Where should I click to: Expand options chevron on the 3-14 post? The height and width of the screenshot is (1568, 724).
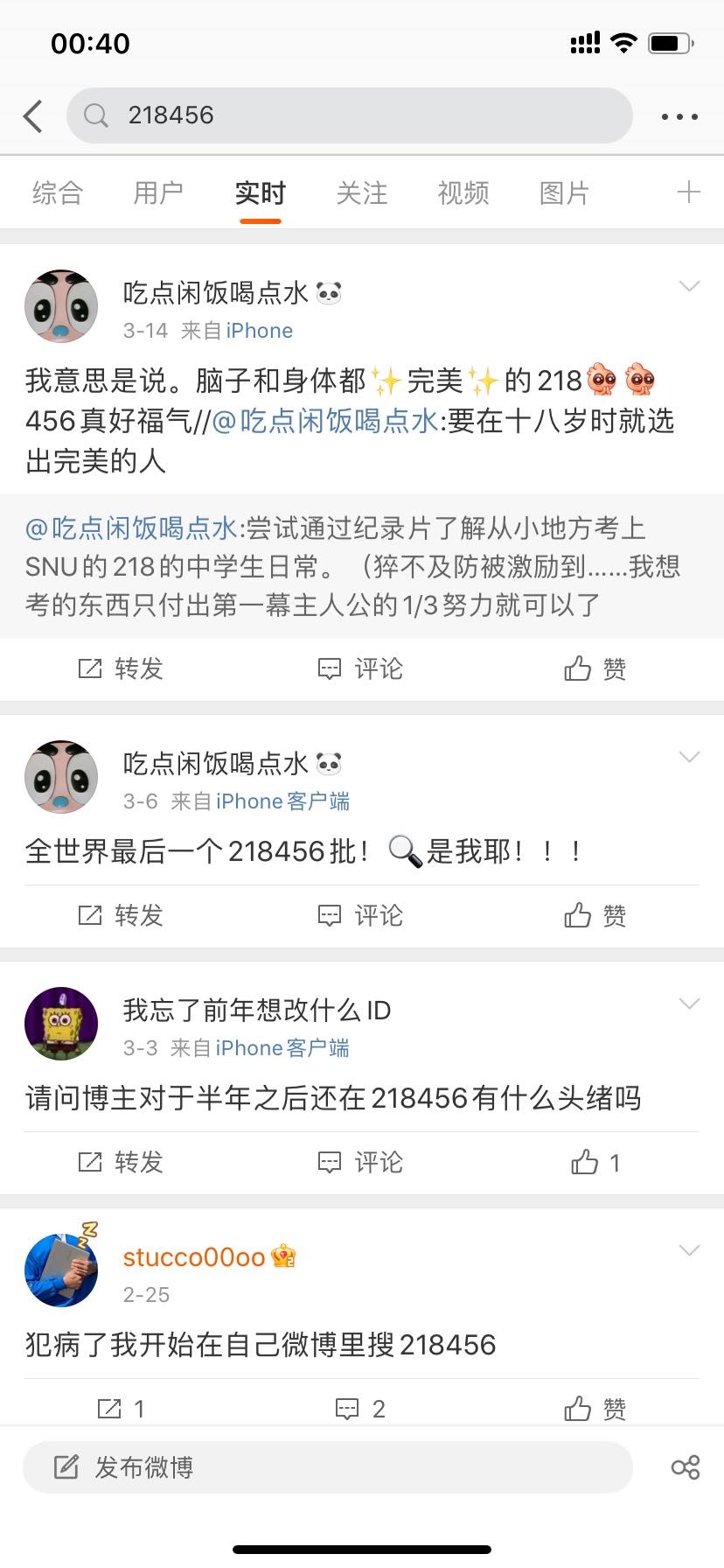click(689, 286)
